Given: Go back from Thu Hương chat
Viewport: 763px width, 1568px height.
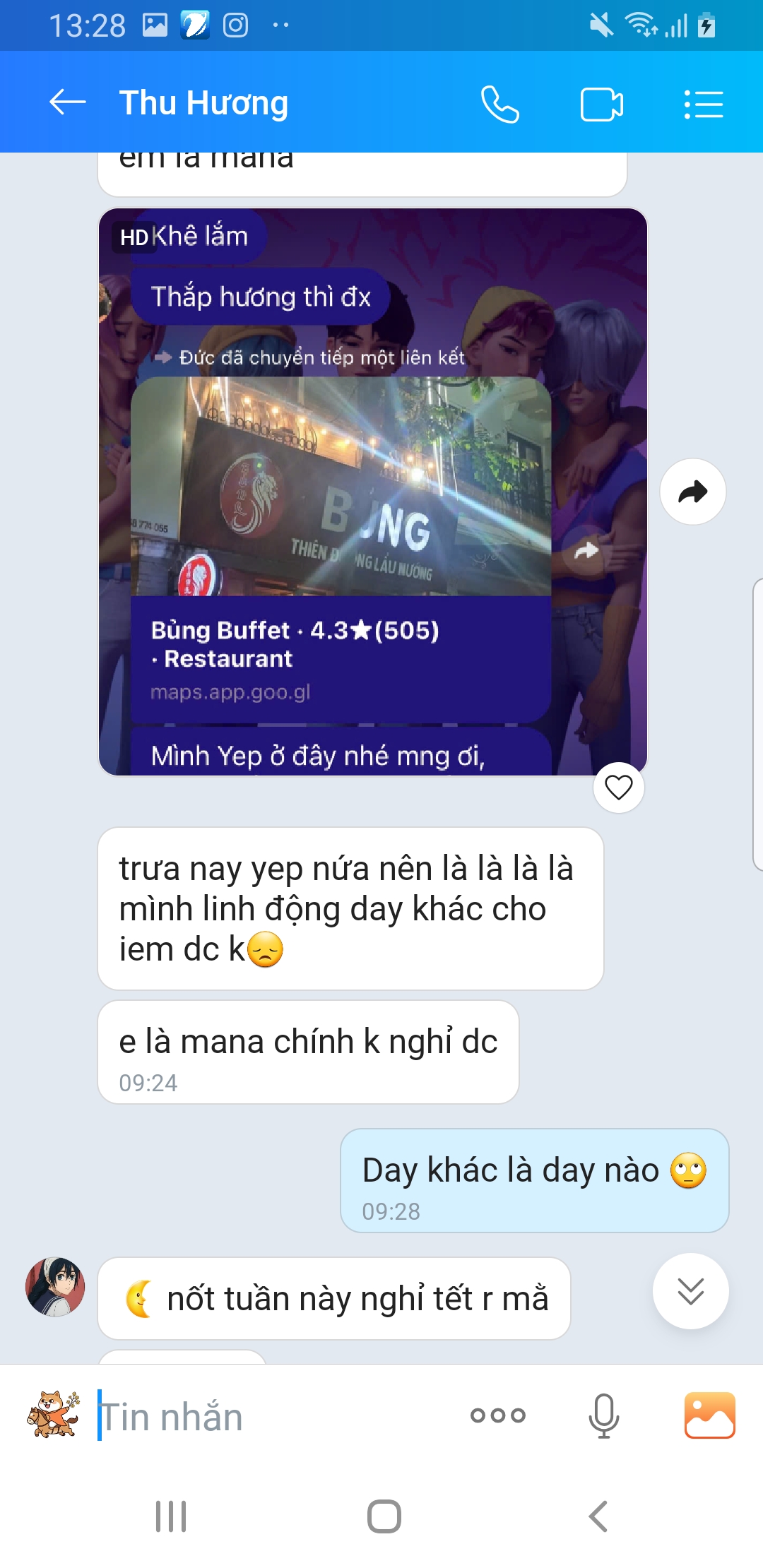Looking at the screenshot, I should pos(68,102).
